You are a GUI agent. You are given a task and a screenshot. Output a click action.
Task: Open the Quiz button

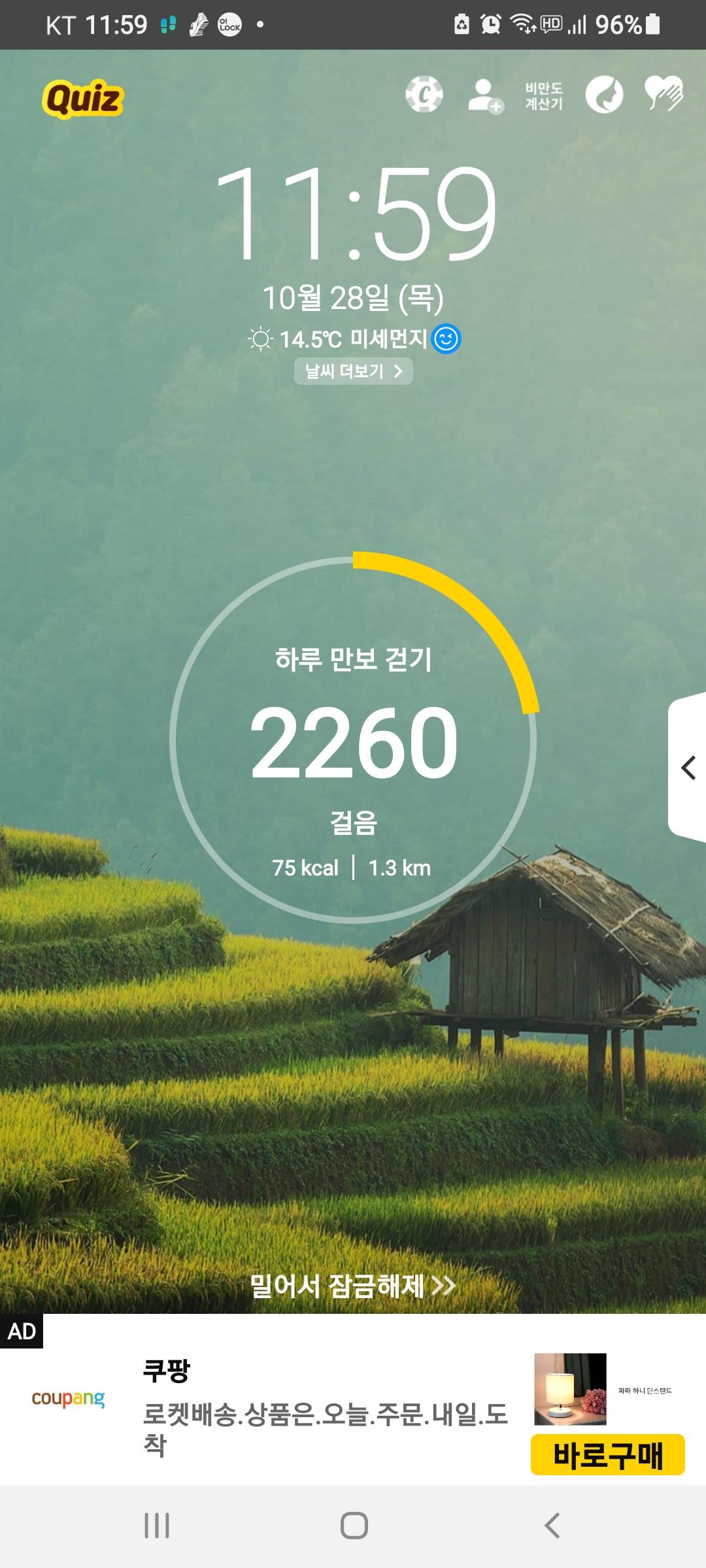[83, 99]
